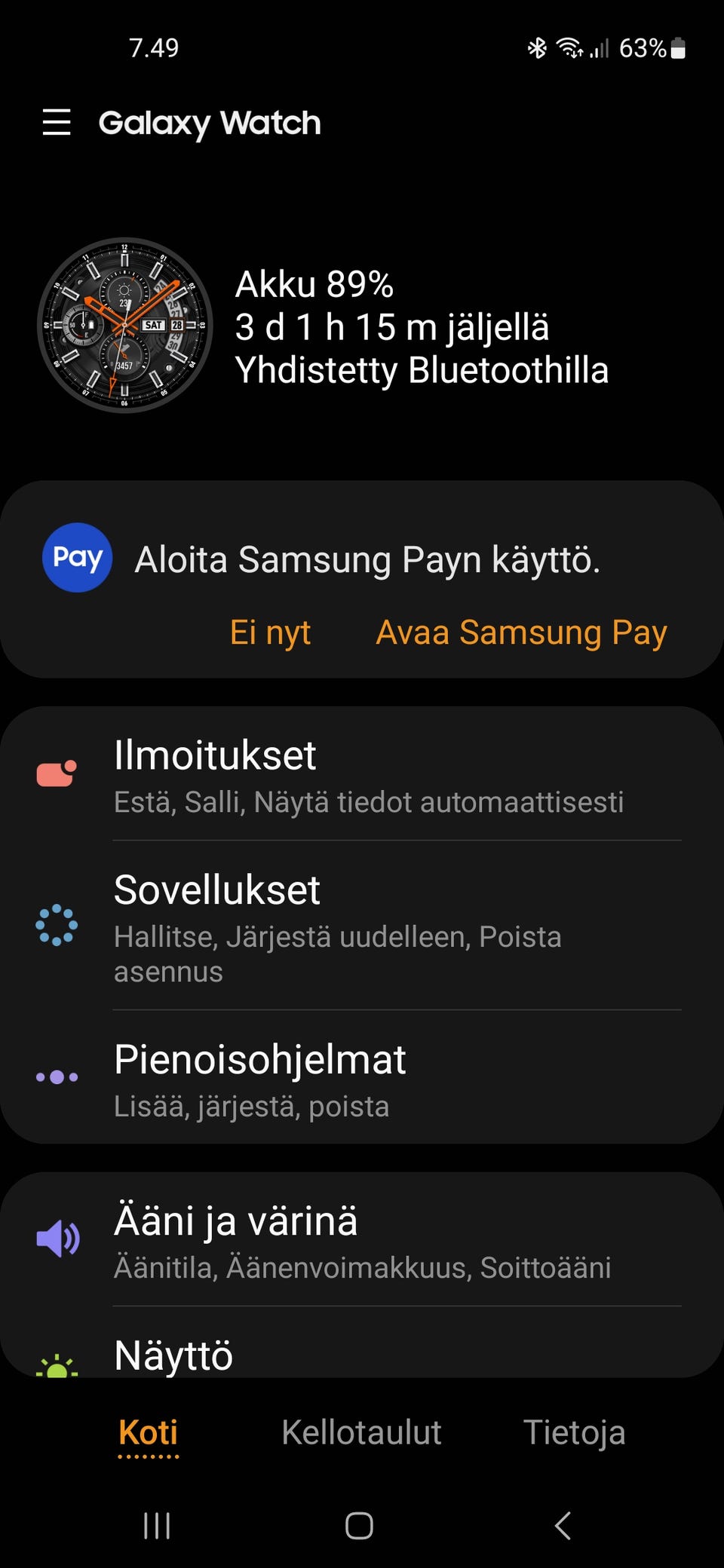Open Ilmoitukset settings
The height and width of the screenshot is (1568, 724).
pos(362,774)
